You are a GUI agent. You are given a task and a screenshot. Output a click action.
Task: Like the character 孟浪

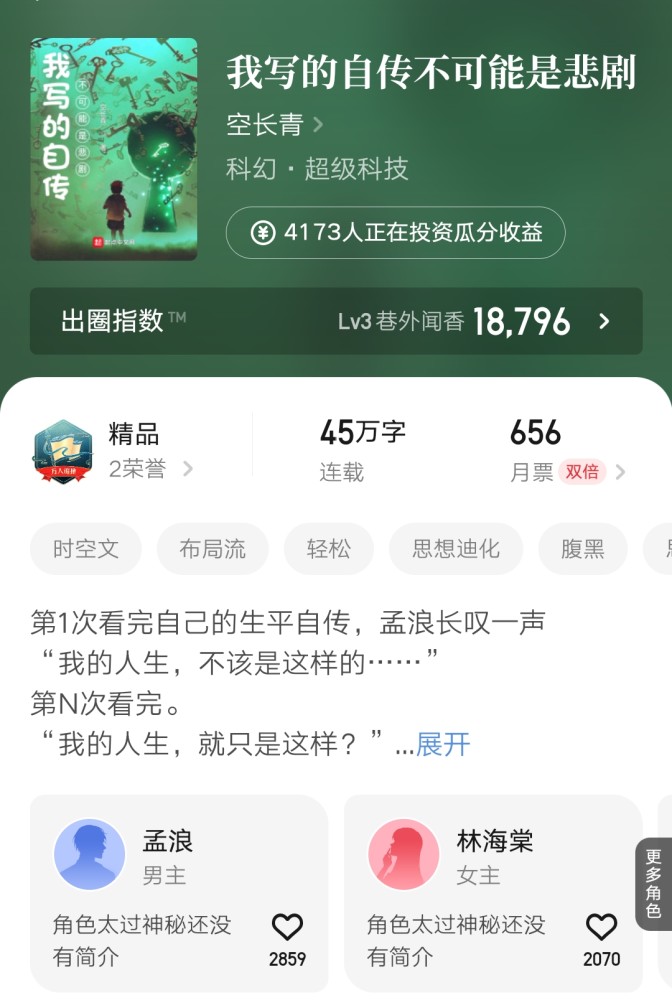point(287,928)
